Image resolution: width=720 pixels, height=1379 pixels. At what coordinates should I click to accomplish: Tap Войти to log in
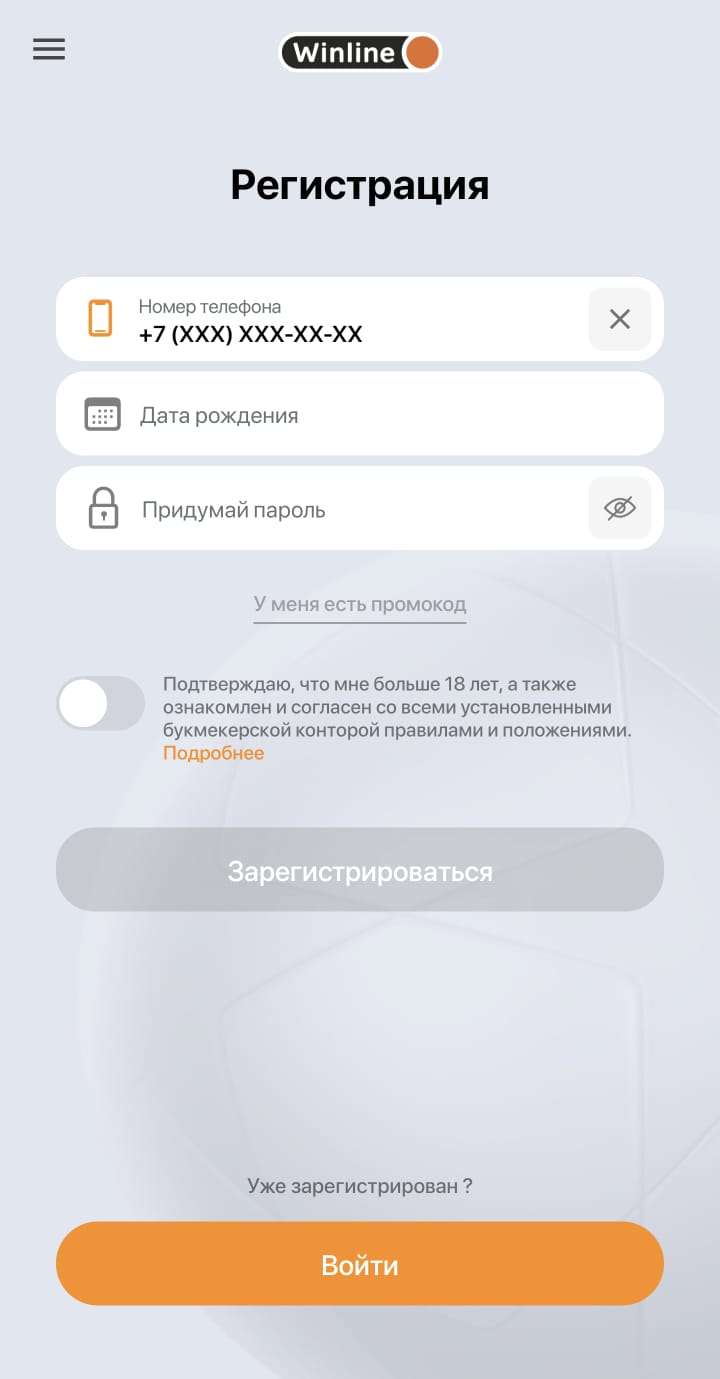tap(360, 1264)
